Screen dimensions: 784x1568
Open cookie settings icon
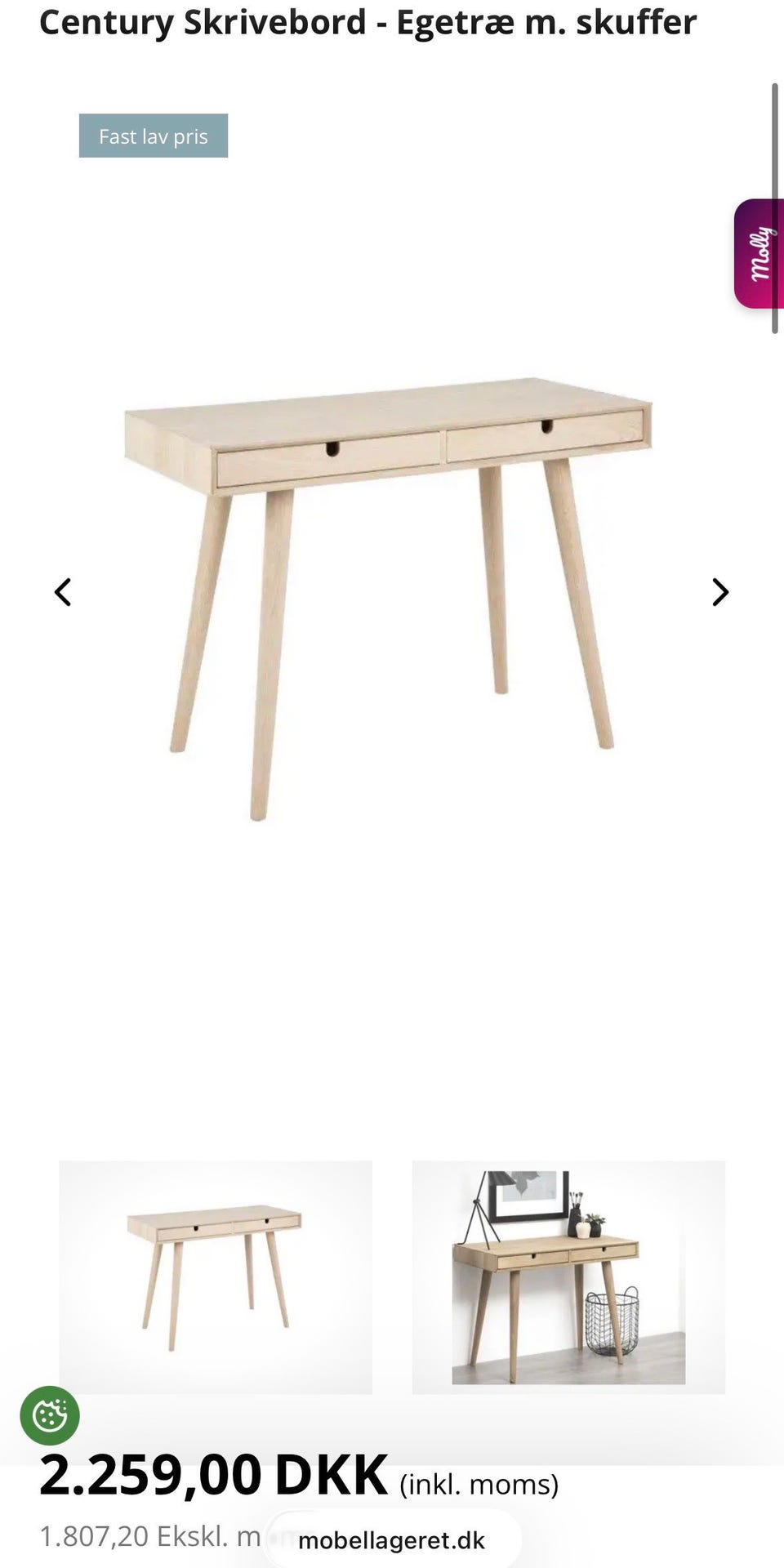click(50, 1415)
